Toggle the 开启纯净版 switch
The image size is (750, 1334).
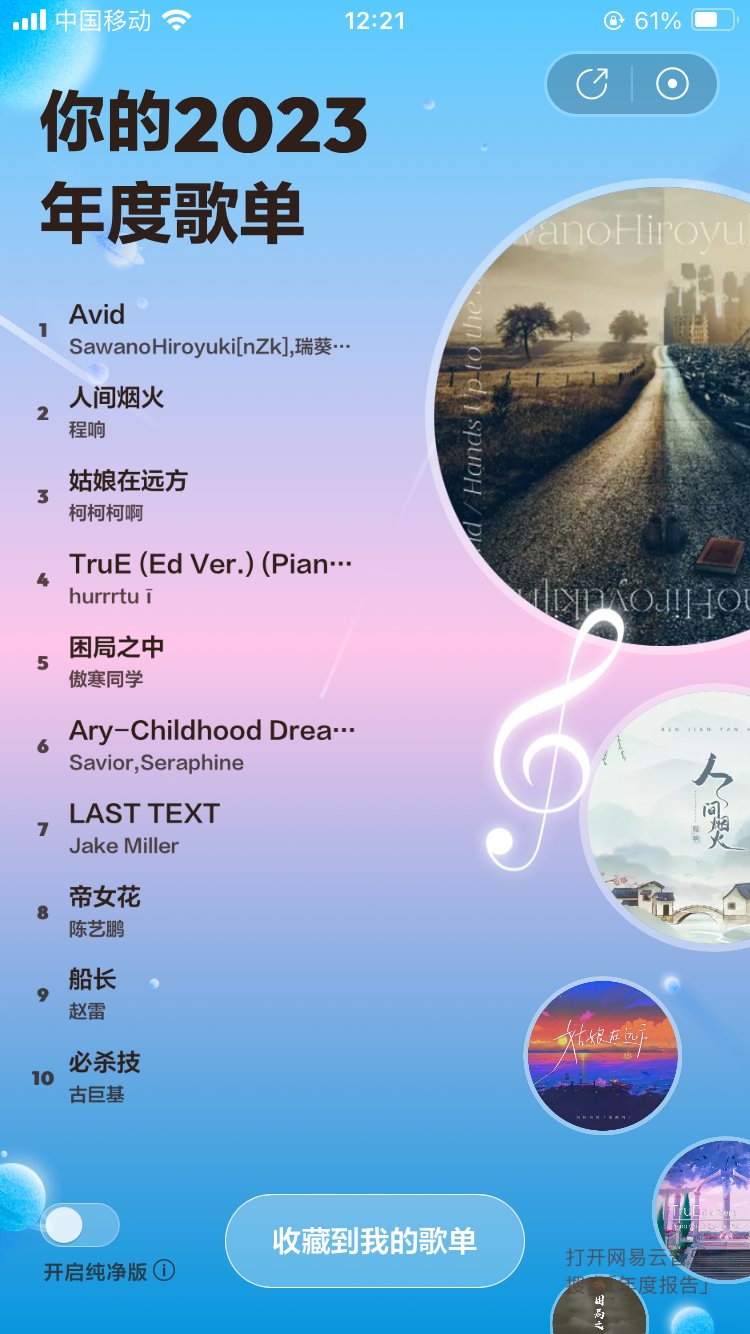[x=80, y=1225]
